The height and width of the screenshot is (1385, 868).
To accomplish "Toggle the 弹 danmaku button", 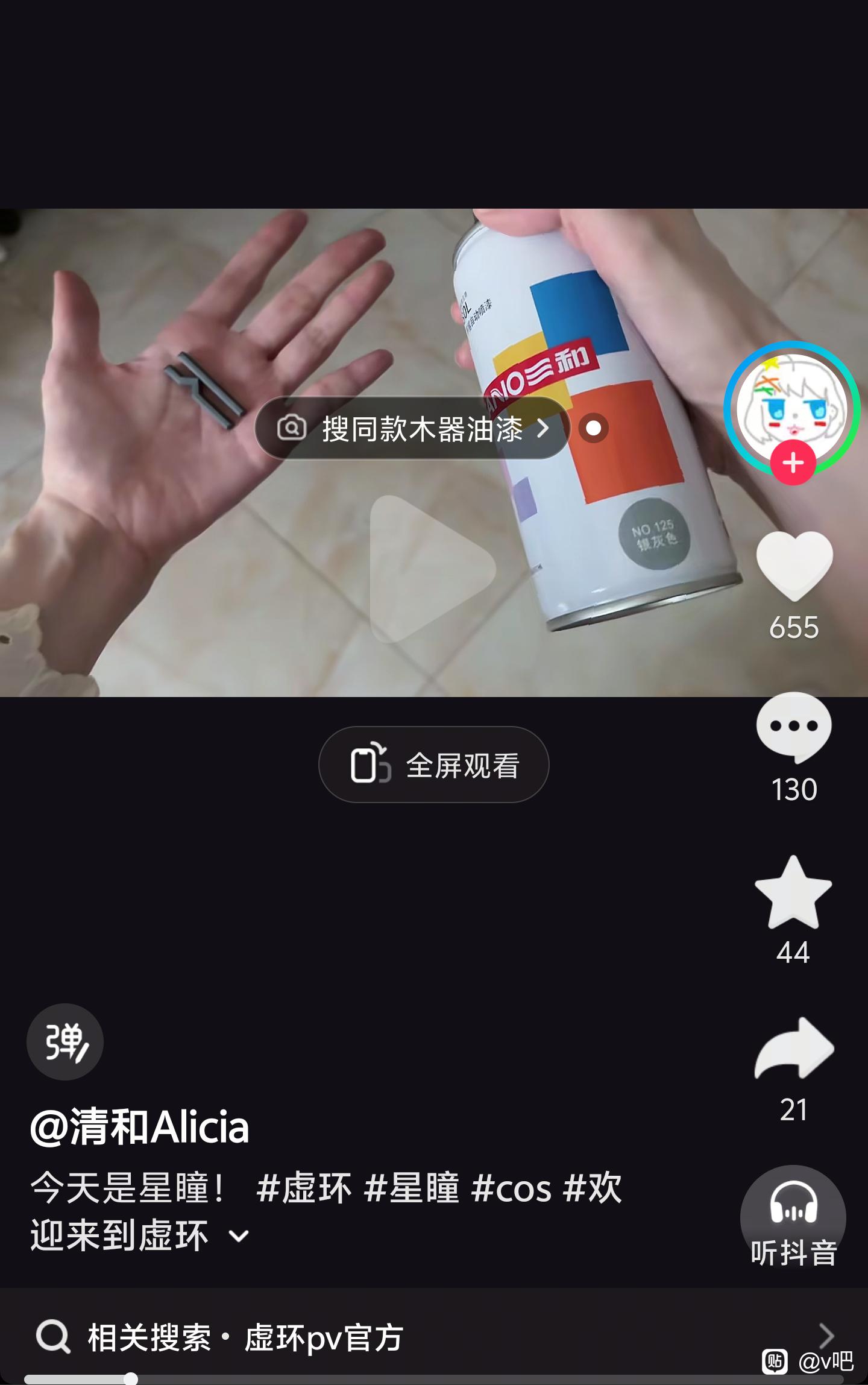I will [65, 1042].
